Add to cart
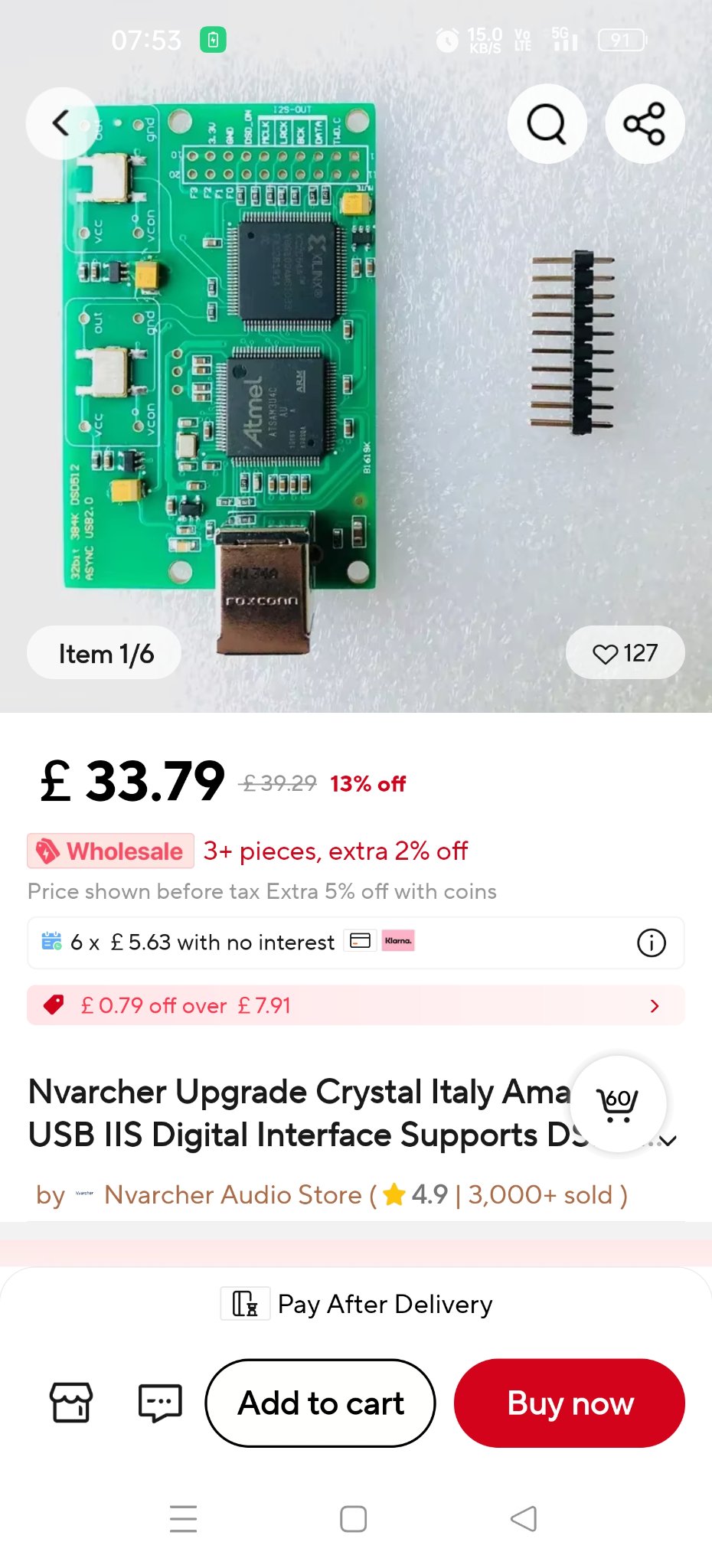 (321, 1403)
